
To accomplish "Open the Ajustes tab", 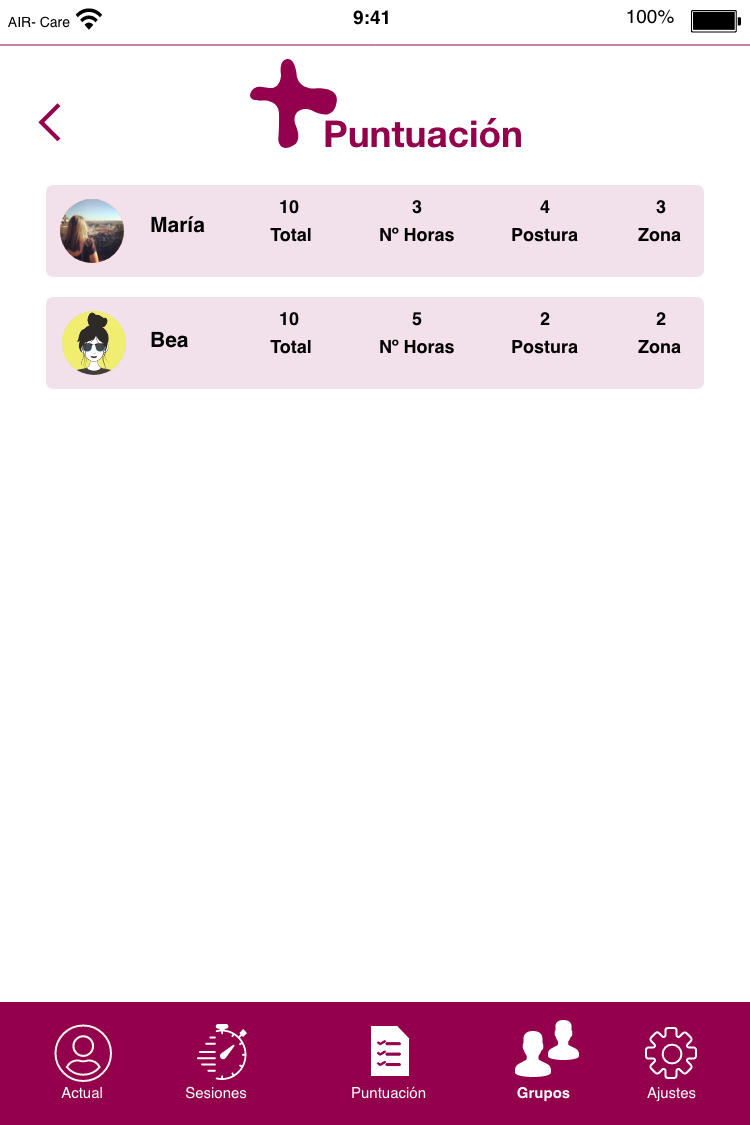I will (x=671, y=1062).
